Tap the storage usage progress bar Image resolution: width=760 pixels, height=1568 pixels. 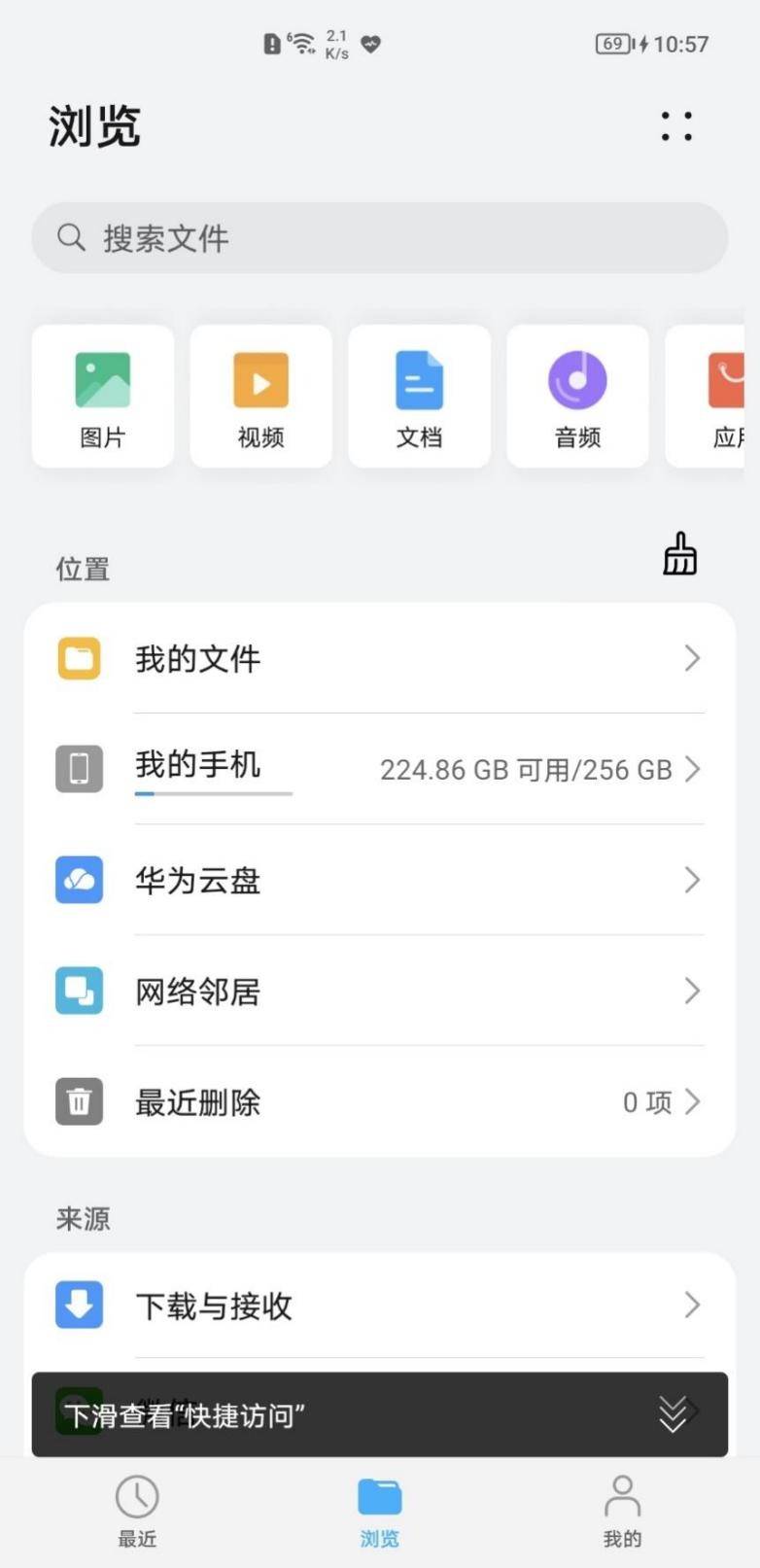(x=213, y=794)
